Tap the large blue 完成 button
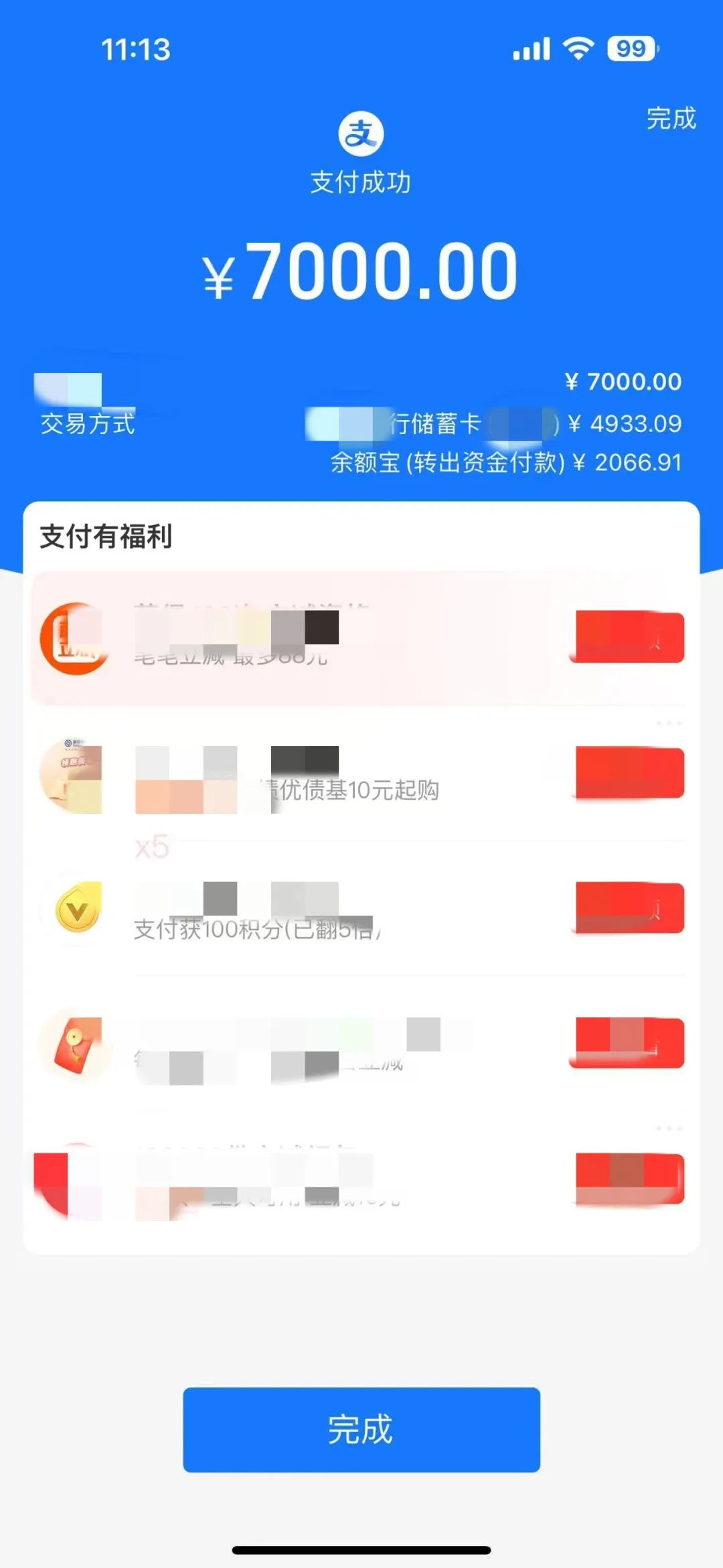Image resolution: width=723 pixels, height=1568 pixels. (x=361, y=1429)
